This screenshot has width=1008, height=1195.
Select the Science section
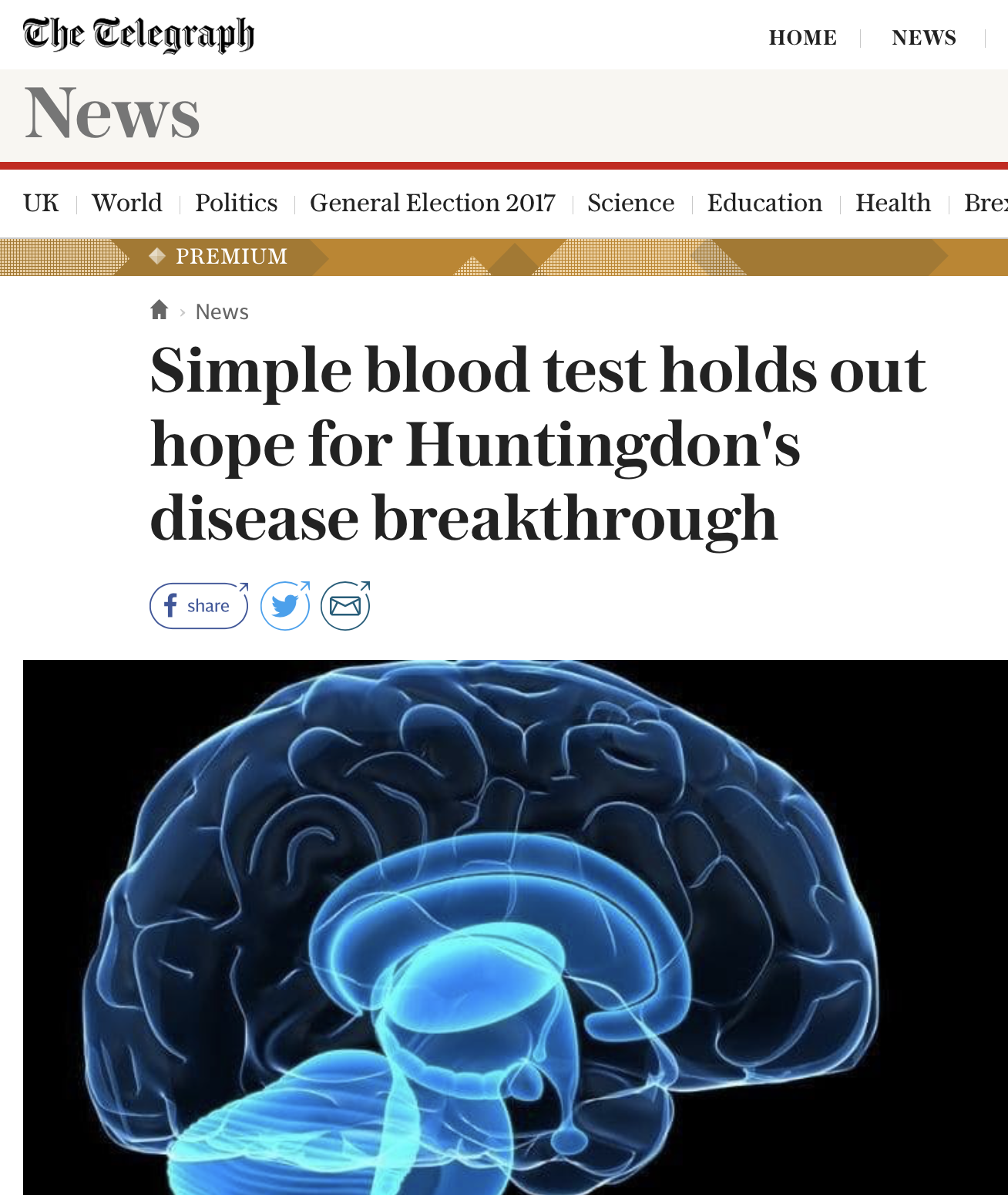pyautogui.click(x=630, y=203)
